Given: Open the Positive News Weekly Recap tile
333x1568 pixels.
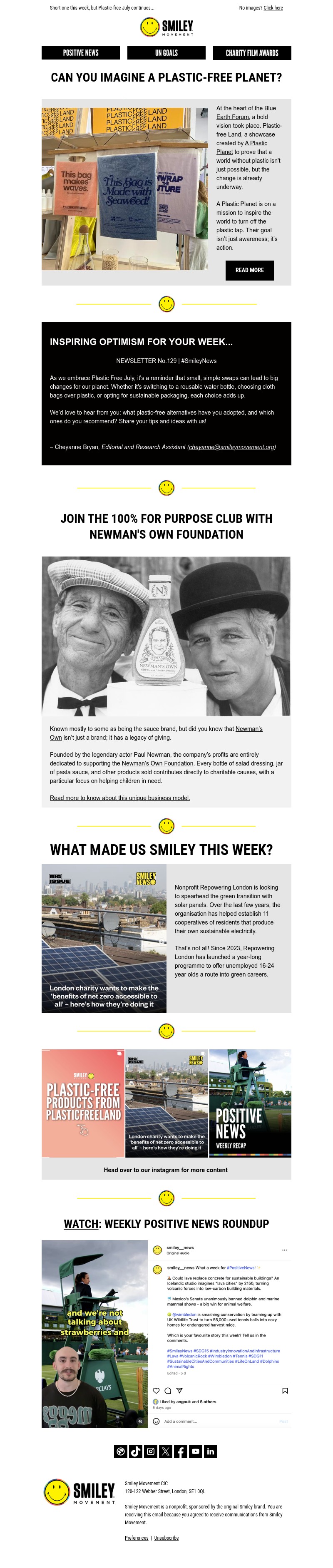Looking at the screenshot, I should 250,1102.
